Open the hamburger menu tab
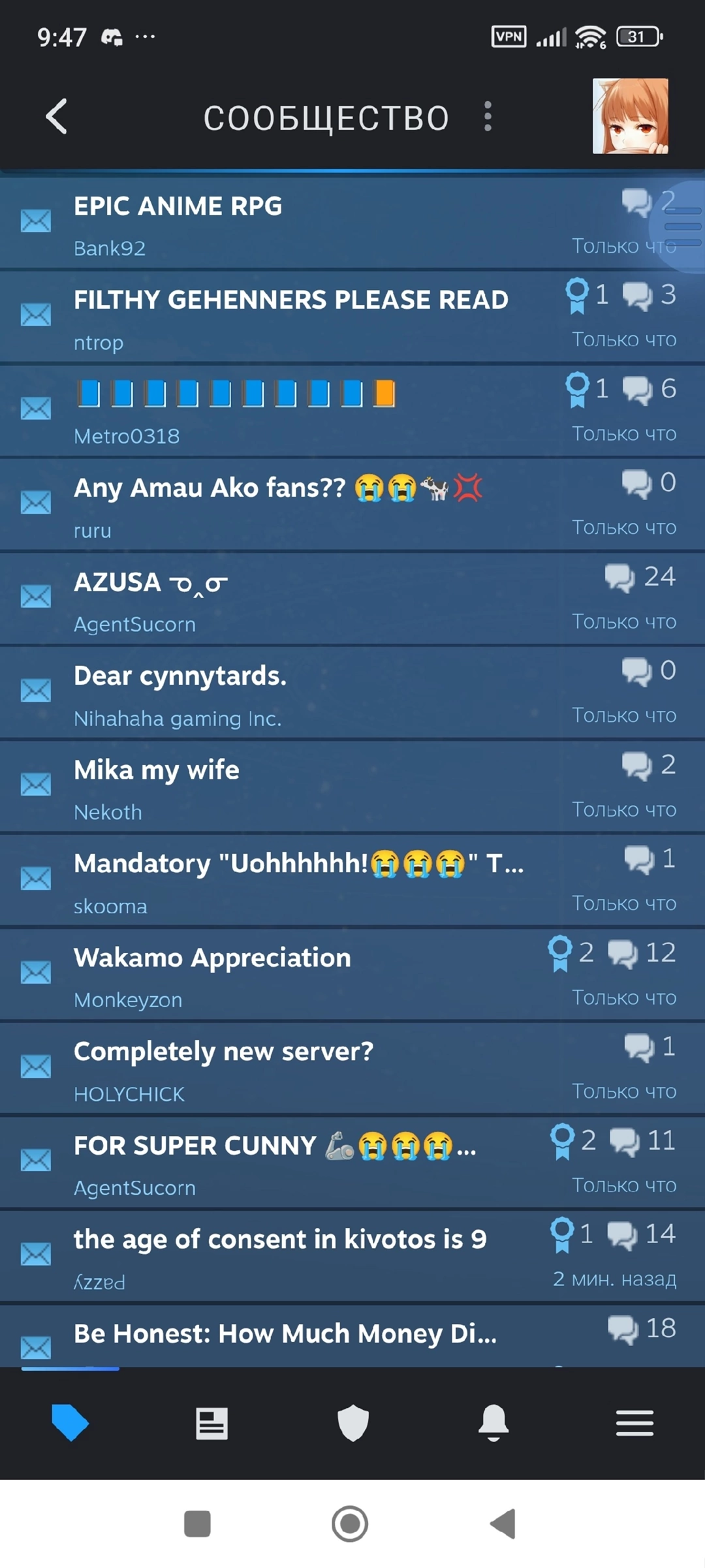 coord(634,1423)
